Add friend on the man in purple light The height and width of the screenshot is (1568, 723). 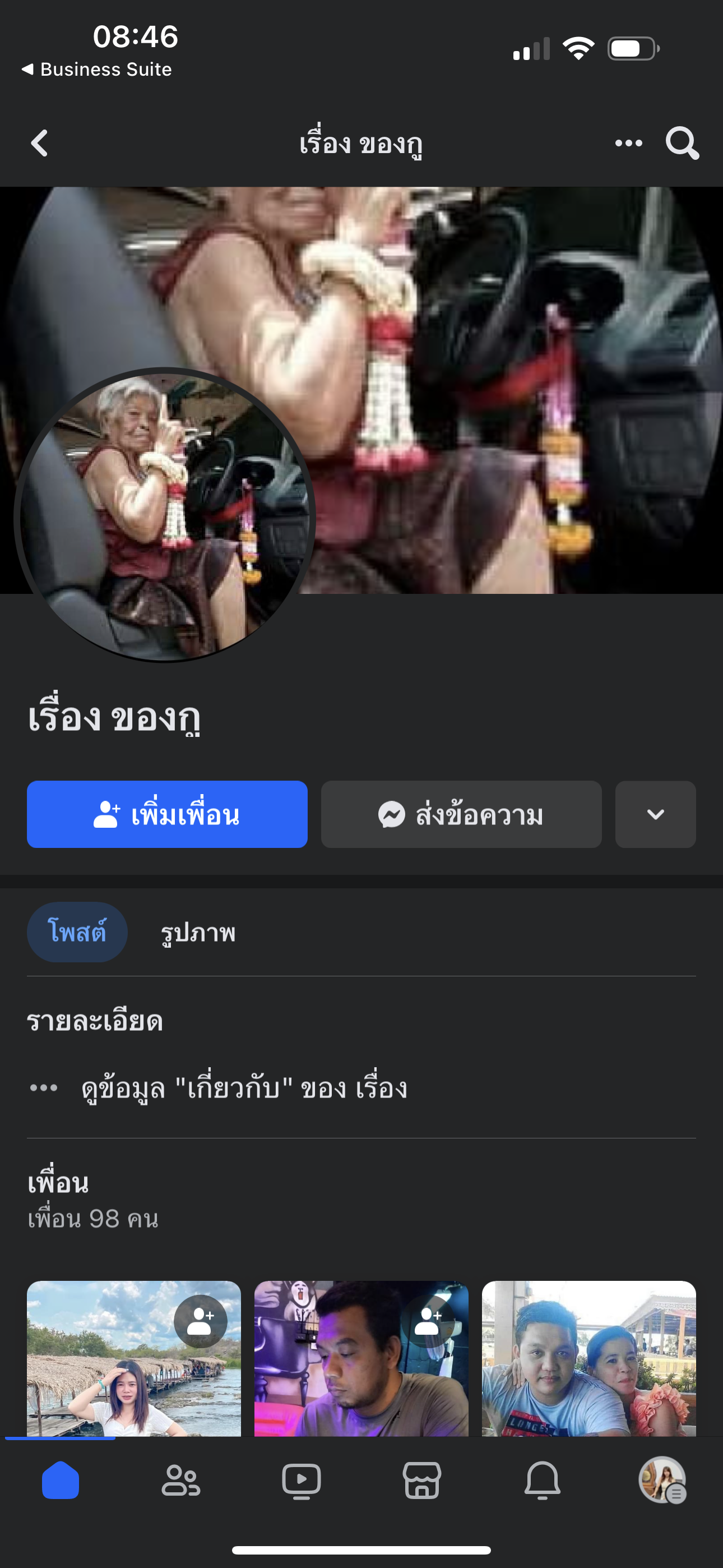pyautogui.click(x=428, y=1321)
